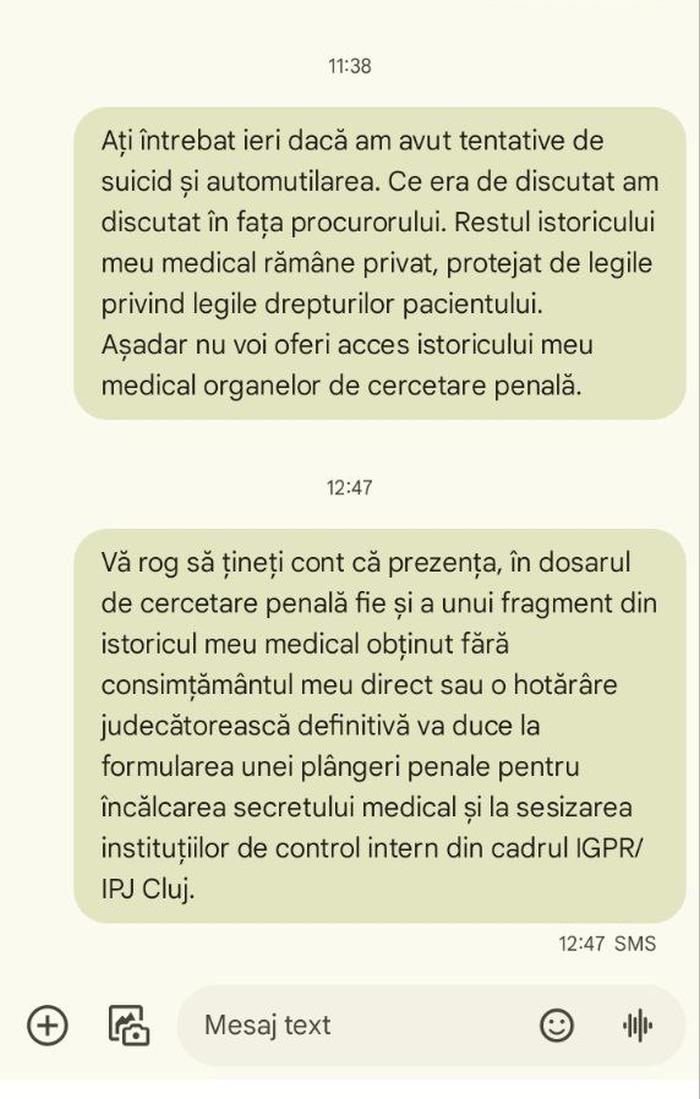Open the plus attachments menu

pyautogui.click(x=47, y=1025)
